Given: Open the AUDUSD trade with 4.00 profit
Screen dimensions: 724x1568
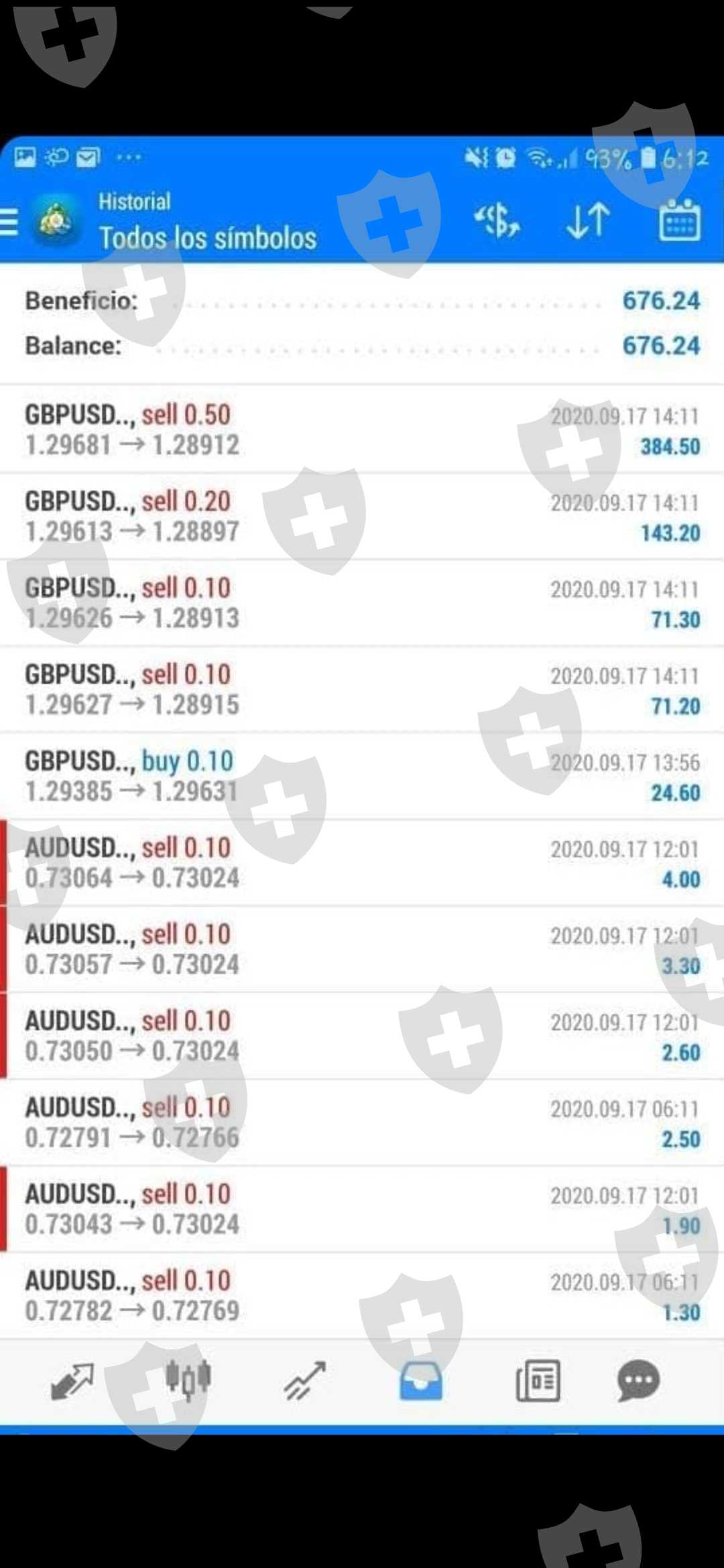Looking at the screenshot, I should pos(362,862).
